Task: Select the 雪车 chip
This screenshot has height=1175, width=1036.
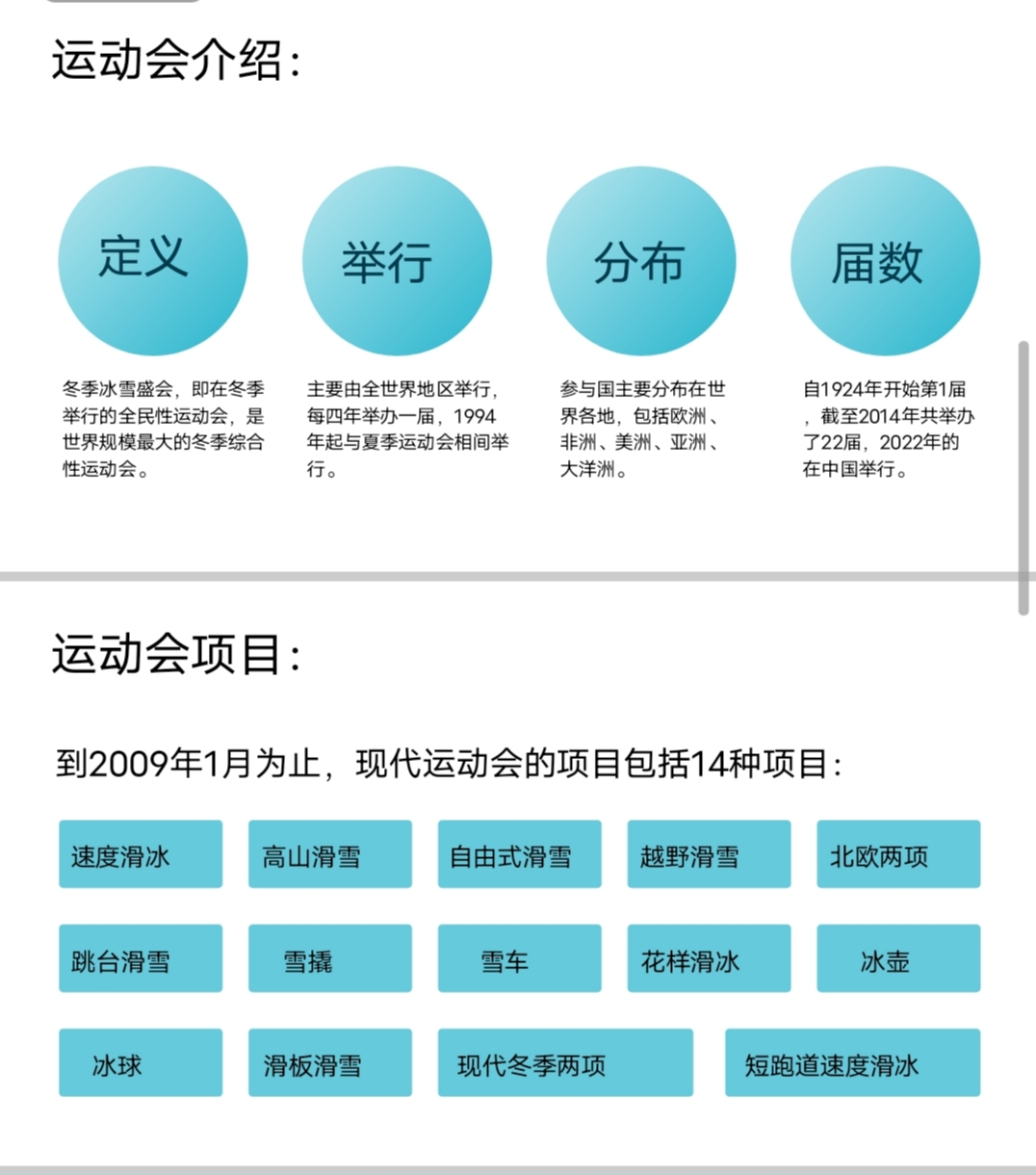Action: point(519,958)
